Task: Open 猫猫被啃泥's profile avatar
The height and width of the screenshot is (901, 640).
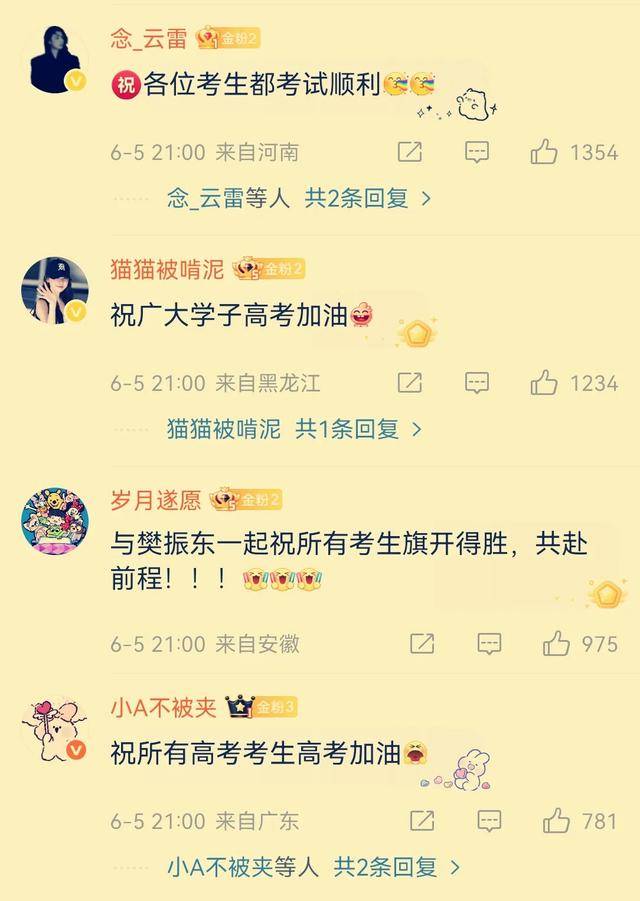Action: [x=55, y=290]
